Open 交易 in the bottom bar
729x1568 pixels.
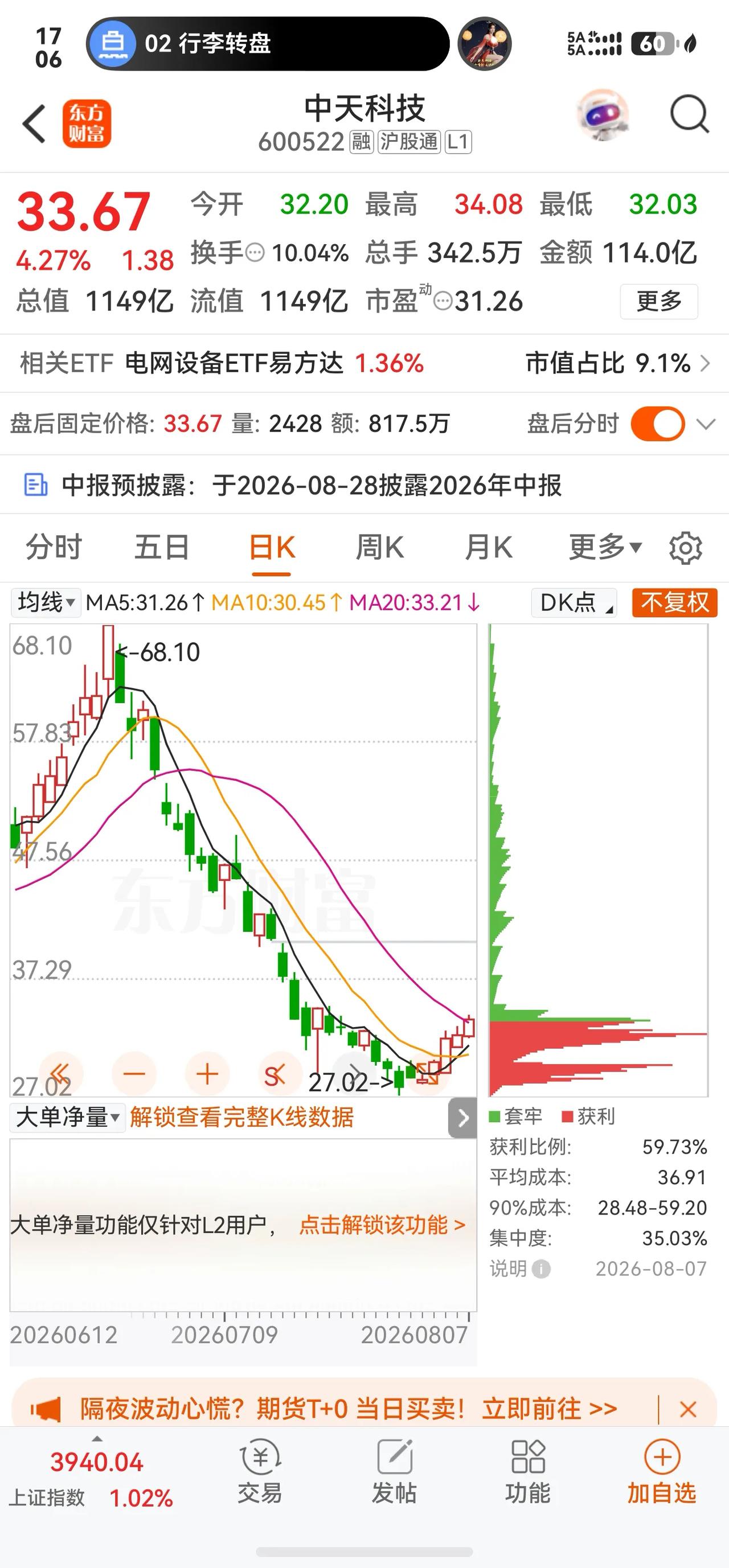260,1471
